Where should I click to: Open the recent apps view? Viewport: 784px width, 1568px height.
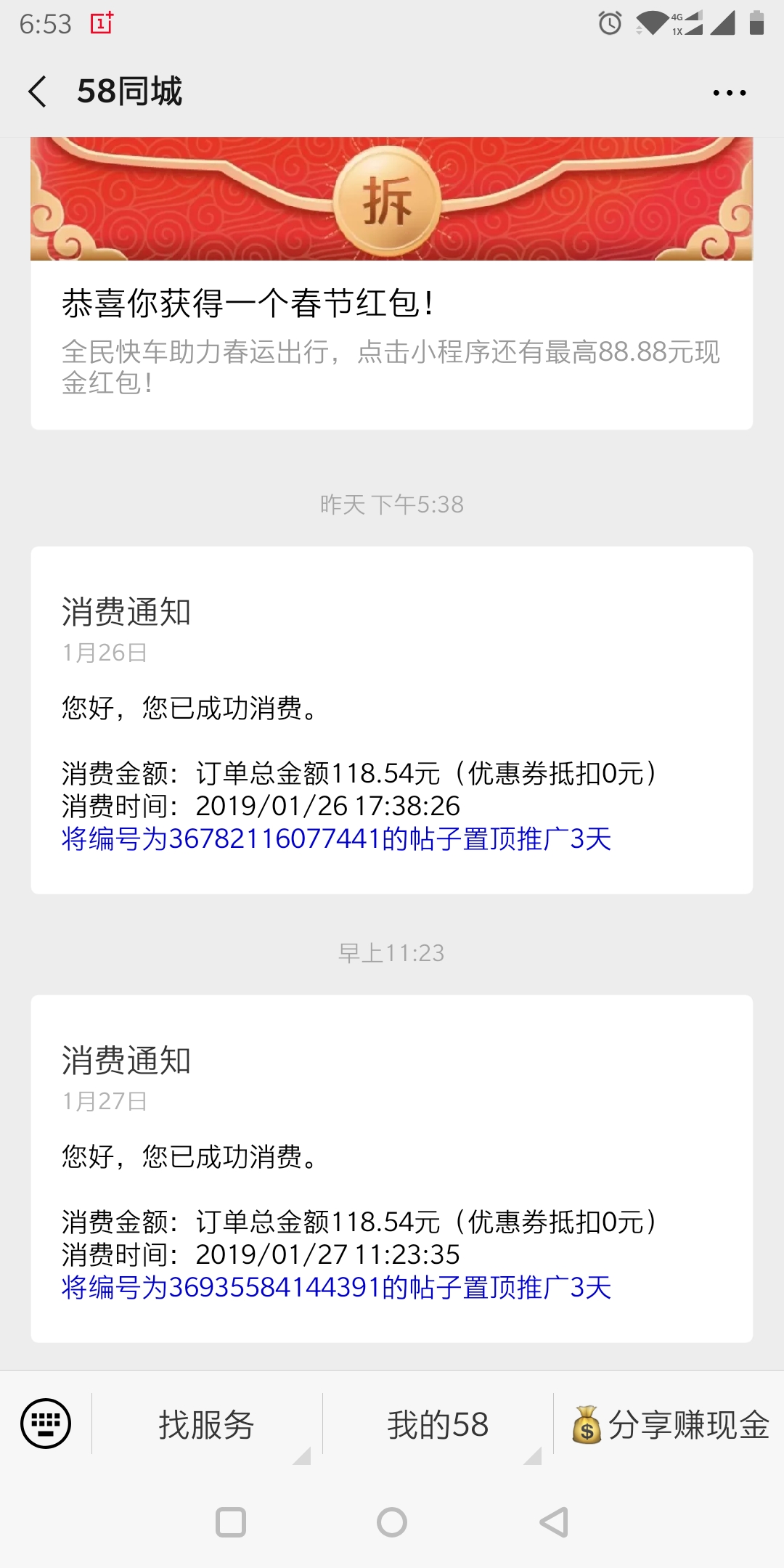231,1522
